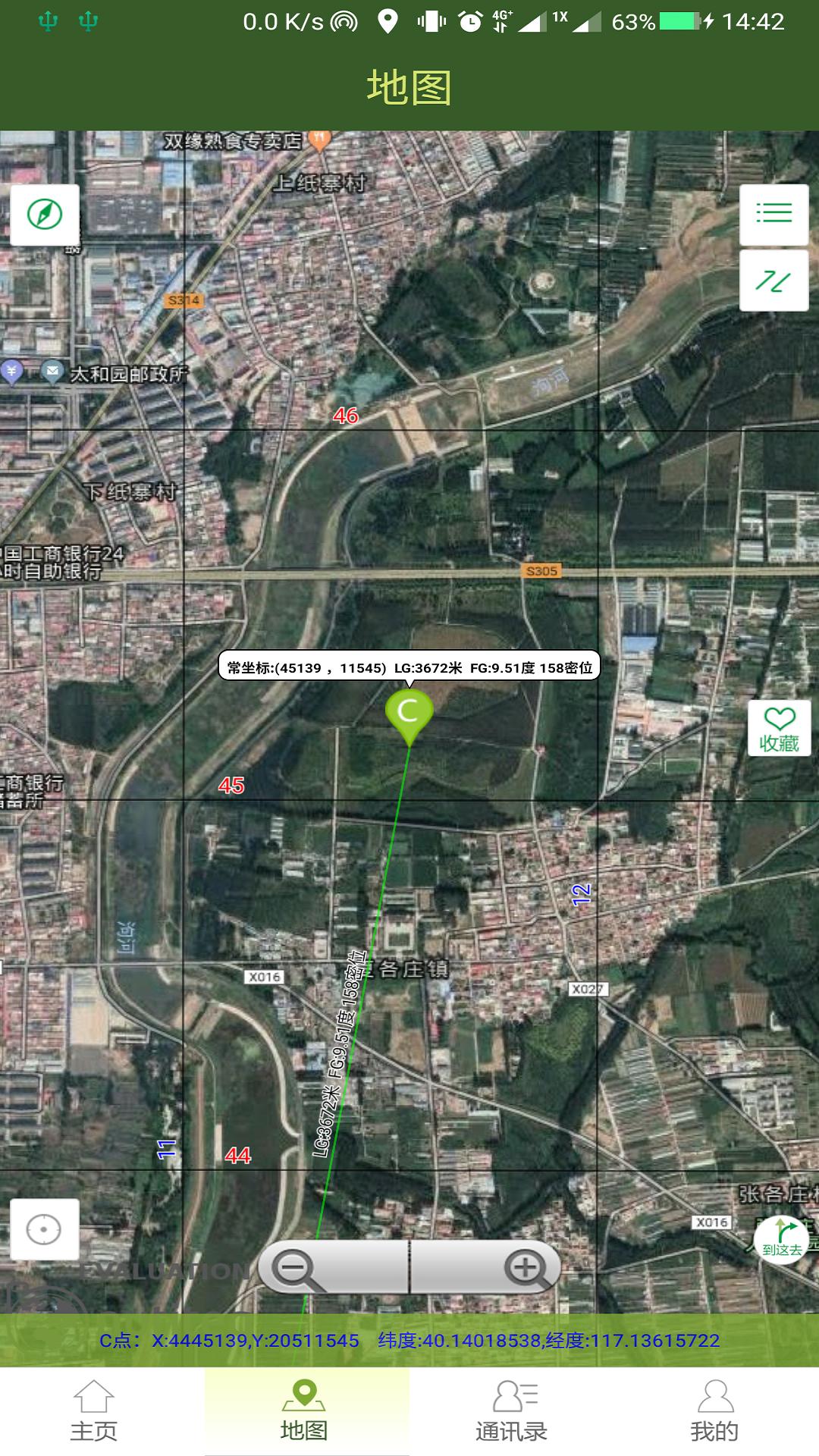The image size is (819, 1456).
Task: Go to the 我的 tab
Action: 714,1411
